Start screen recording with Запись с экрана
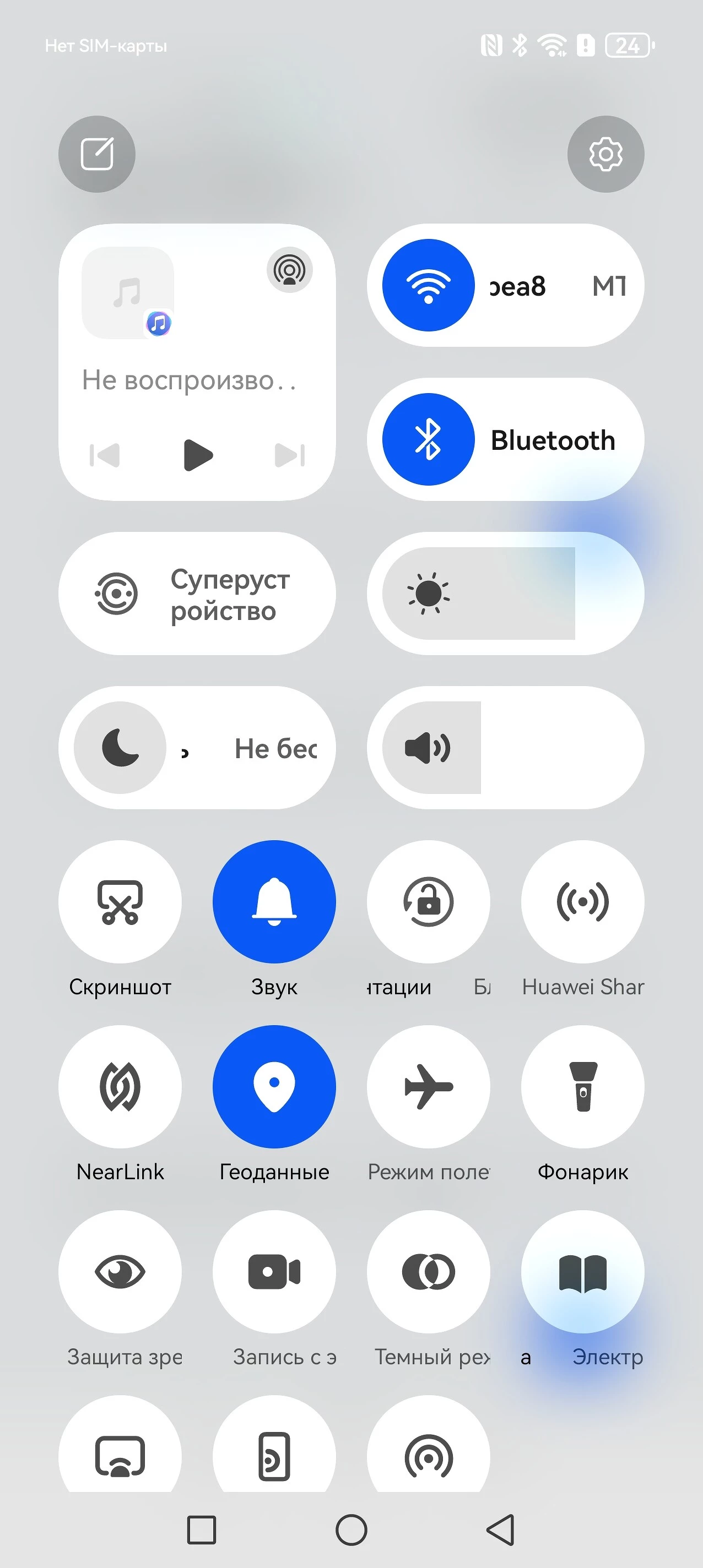 (x=274, y=1272)
